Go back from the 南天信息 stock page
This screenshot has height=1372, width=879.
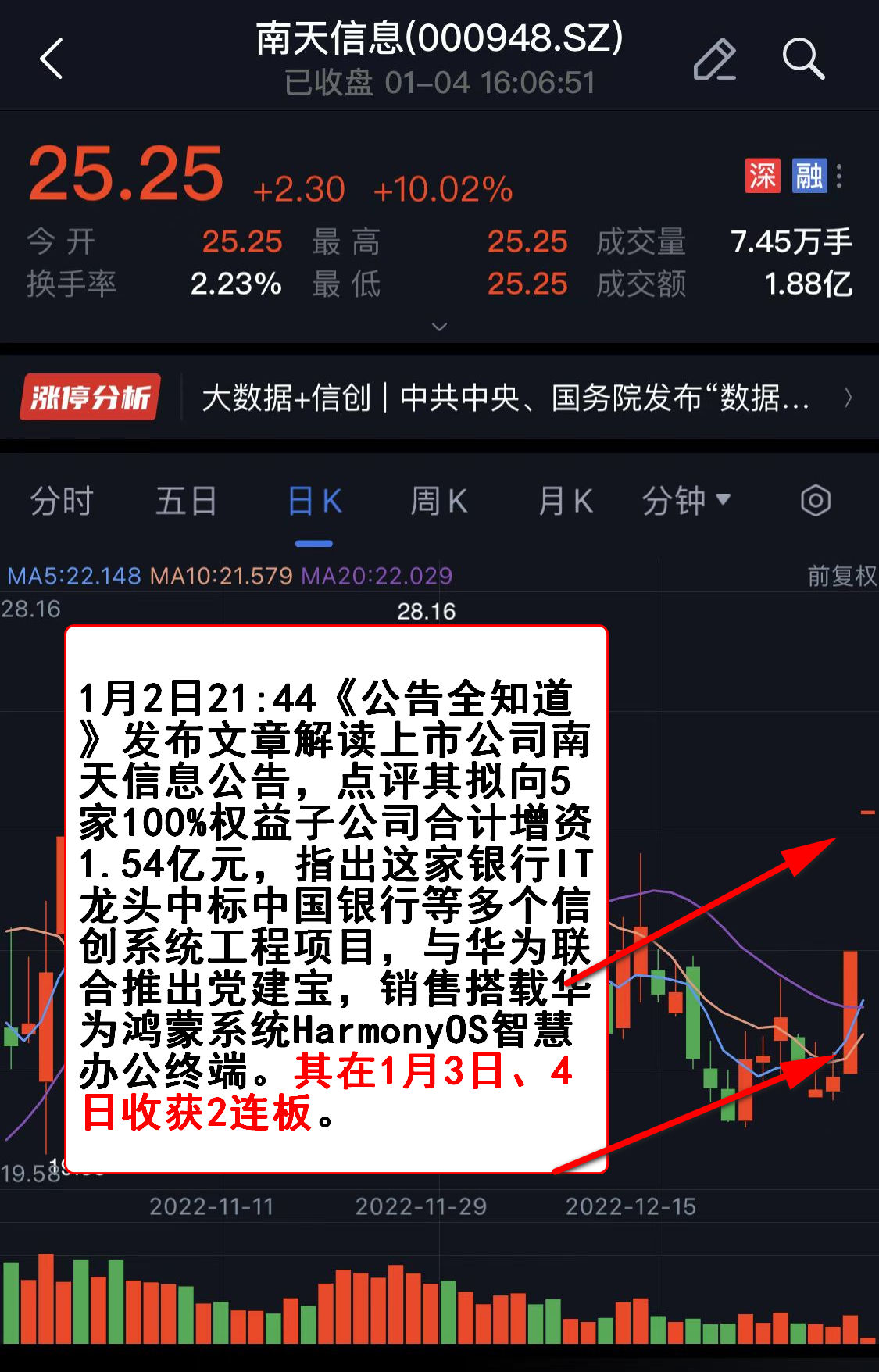[x=52, y=59]
